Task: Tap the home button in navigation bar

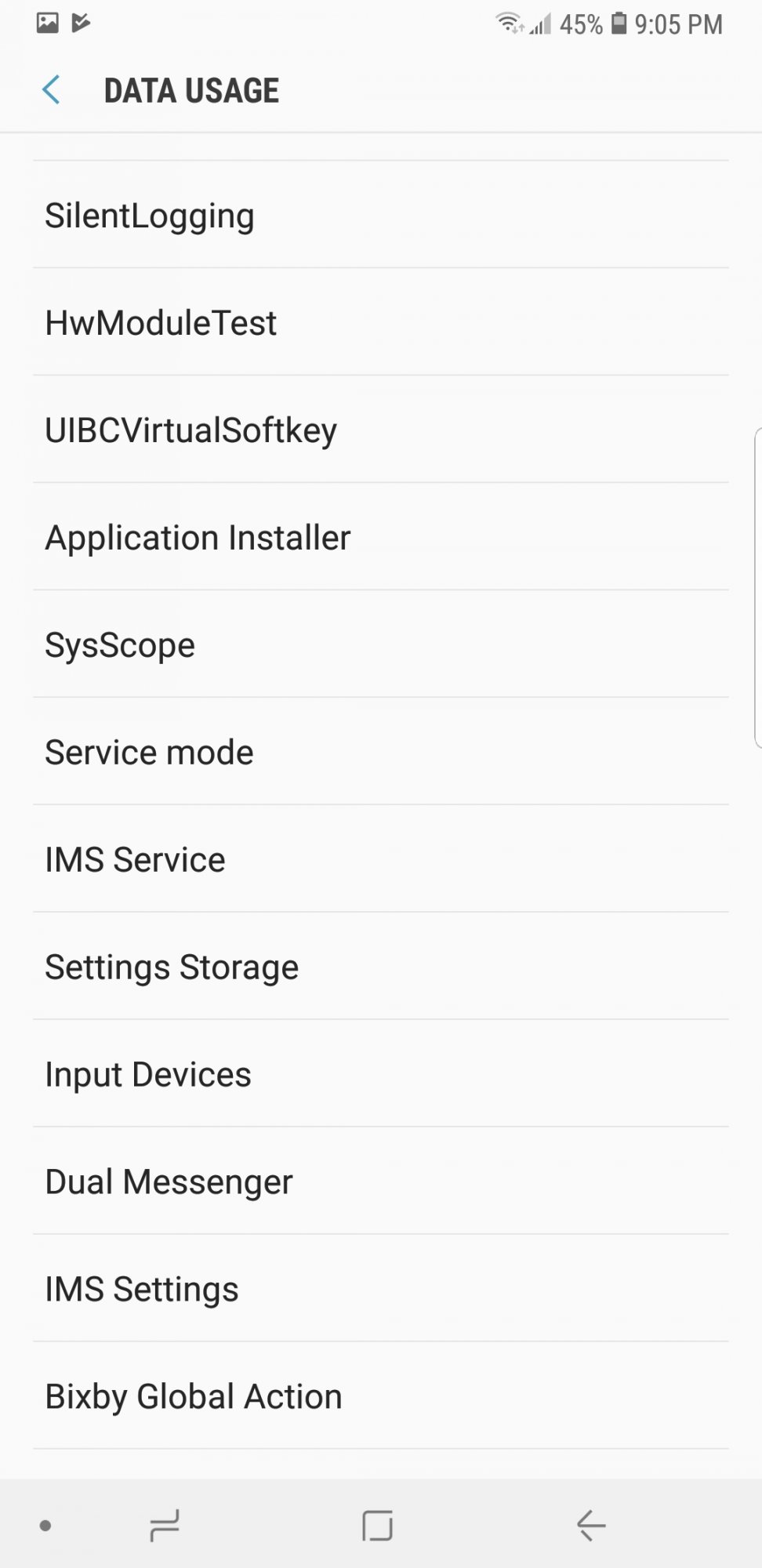Action: (377, 1526)
